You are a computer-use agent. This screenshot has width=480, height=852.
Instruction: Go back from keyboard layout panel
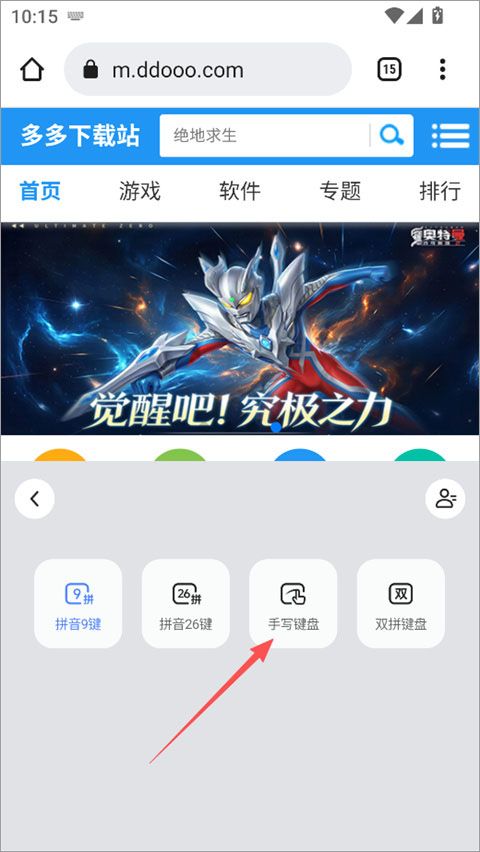click(x=35, y=499)
